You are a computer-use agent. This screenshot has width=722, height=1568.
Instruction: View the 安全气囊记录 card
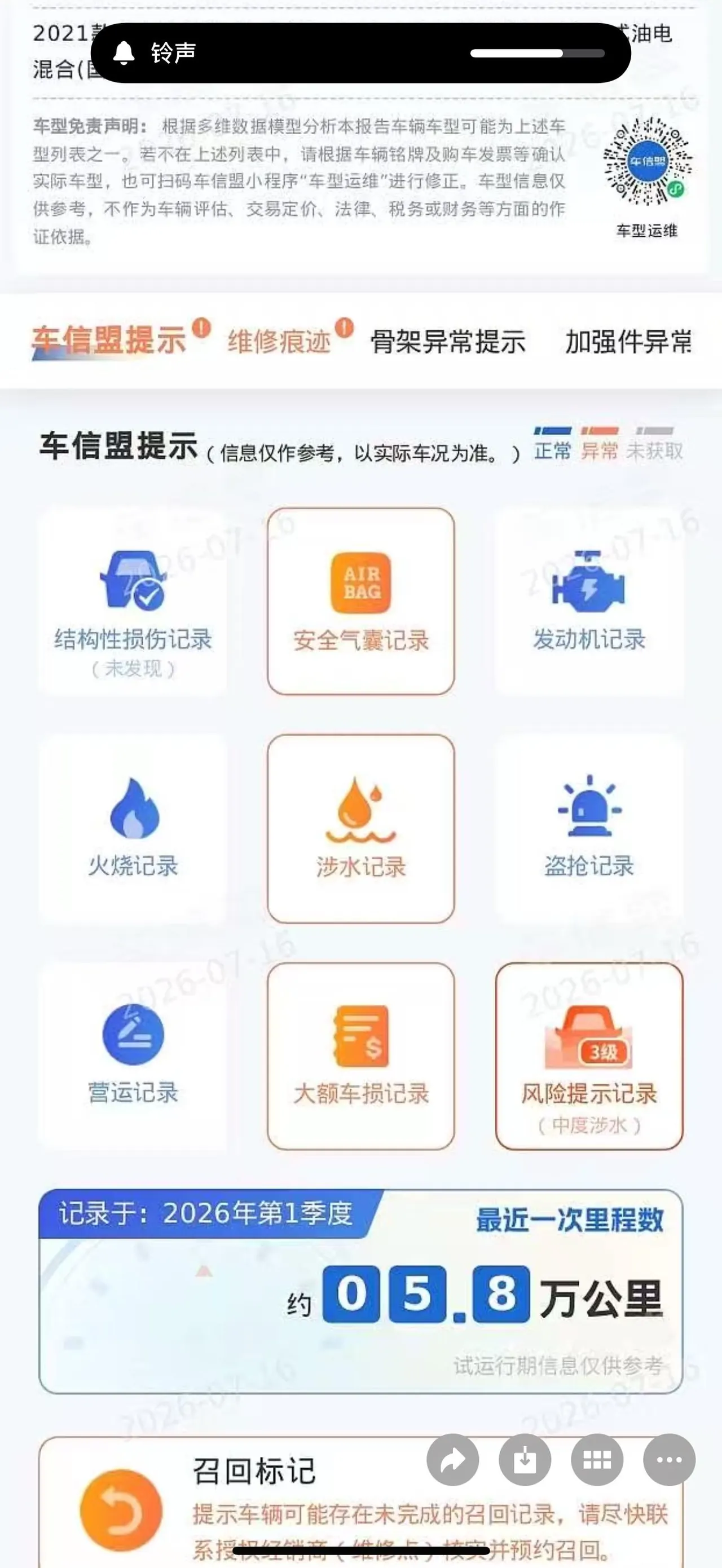tap(361, 602)
